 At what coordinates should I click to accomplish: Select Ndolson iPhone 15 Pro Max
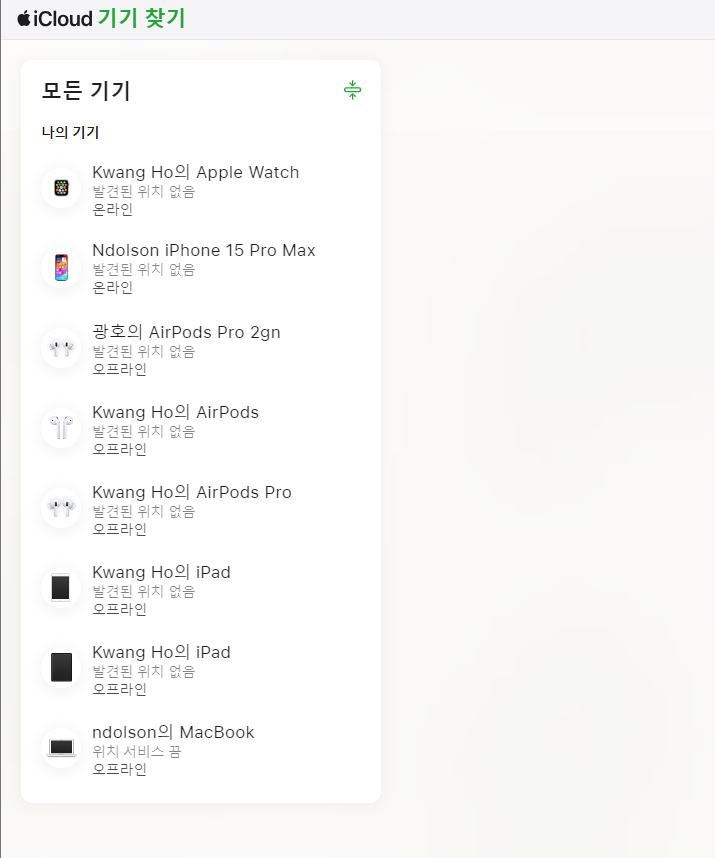[x=201, y=268]
